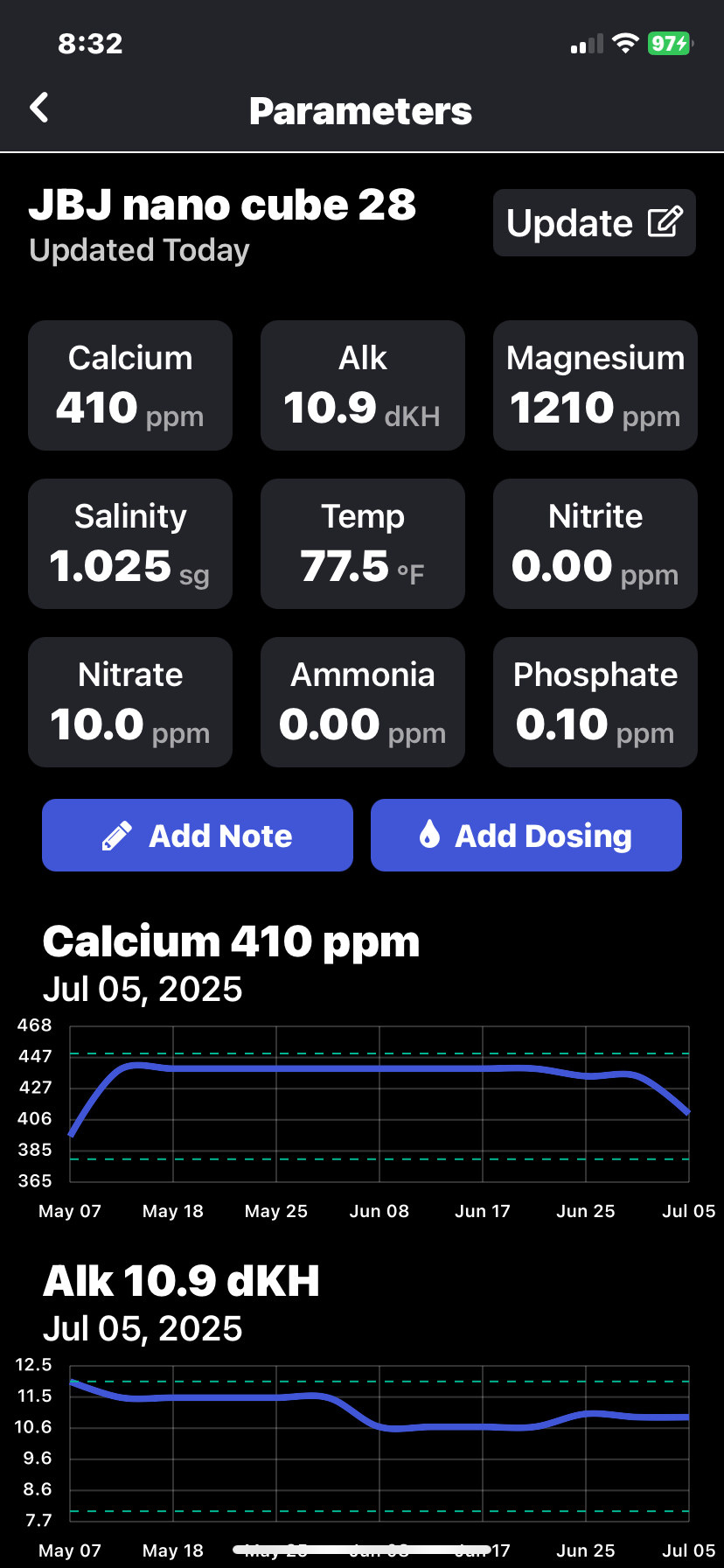724x1568 pixels.
Task: Add a note for this tank
Action: [x=198, y=836]
